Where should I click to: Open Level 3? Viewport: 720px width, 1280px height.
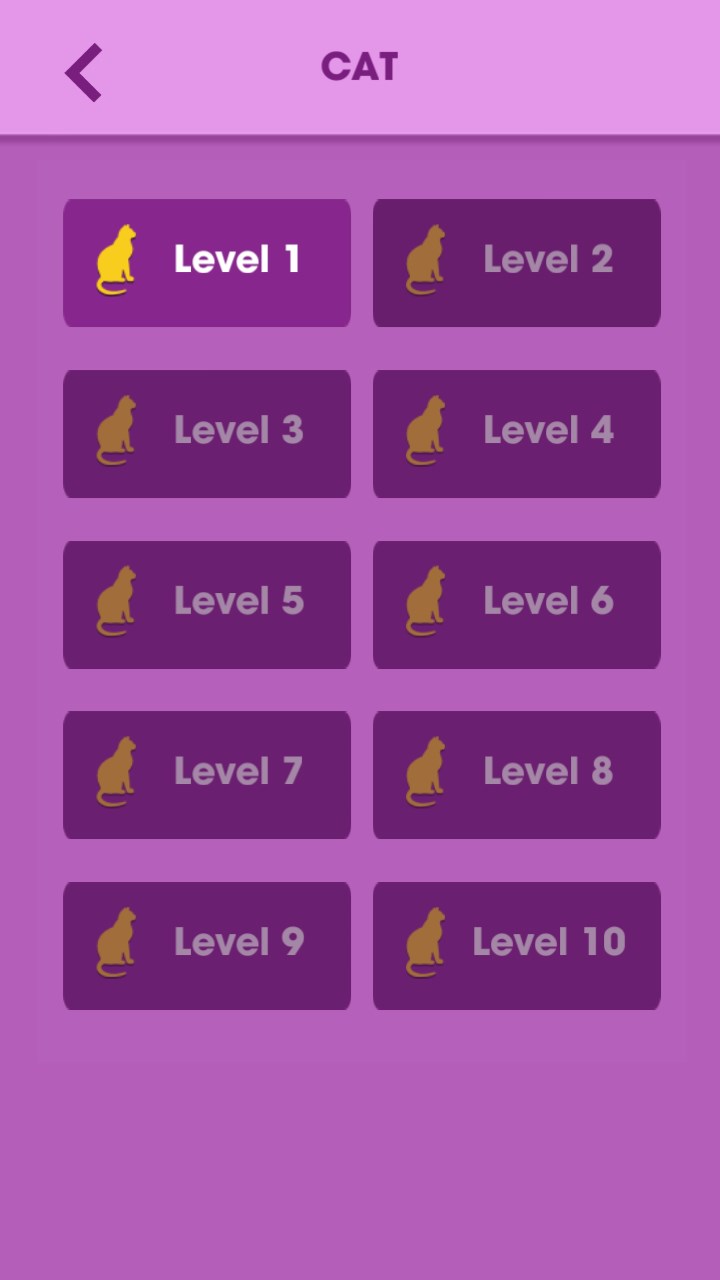pos(207,433)
